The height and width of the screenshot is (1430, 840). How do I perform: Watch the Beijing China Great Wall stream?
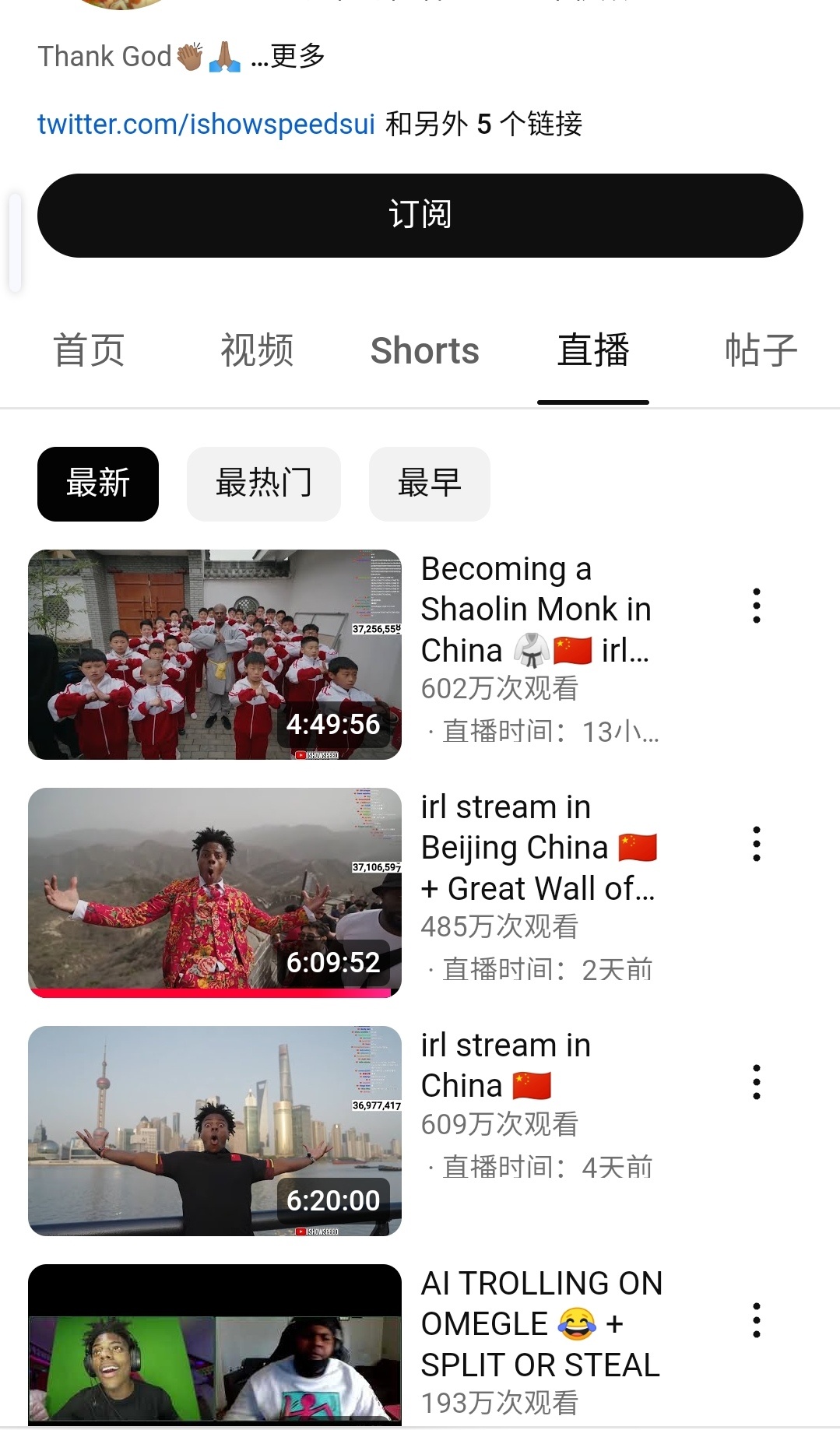click(x=215, y=892)
